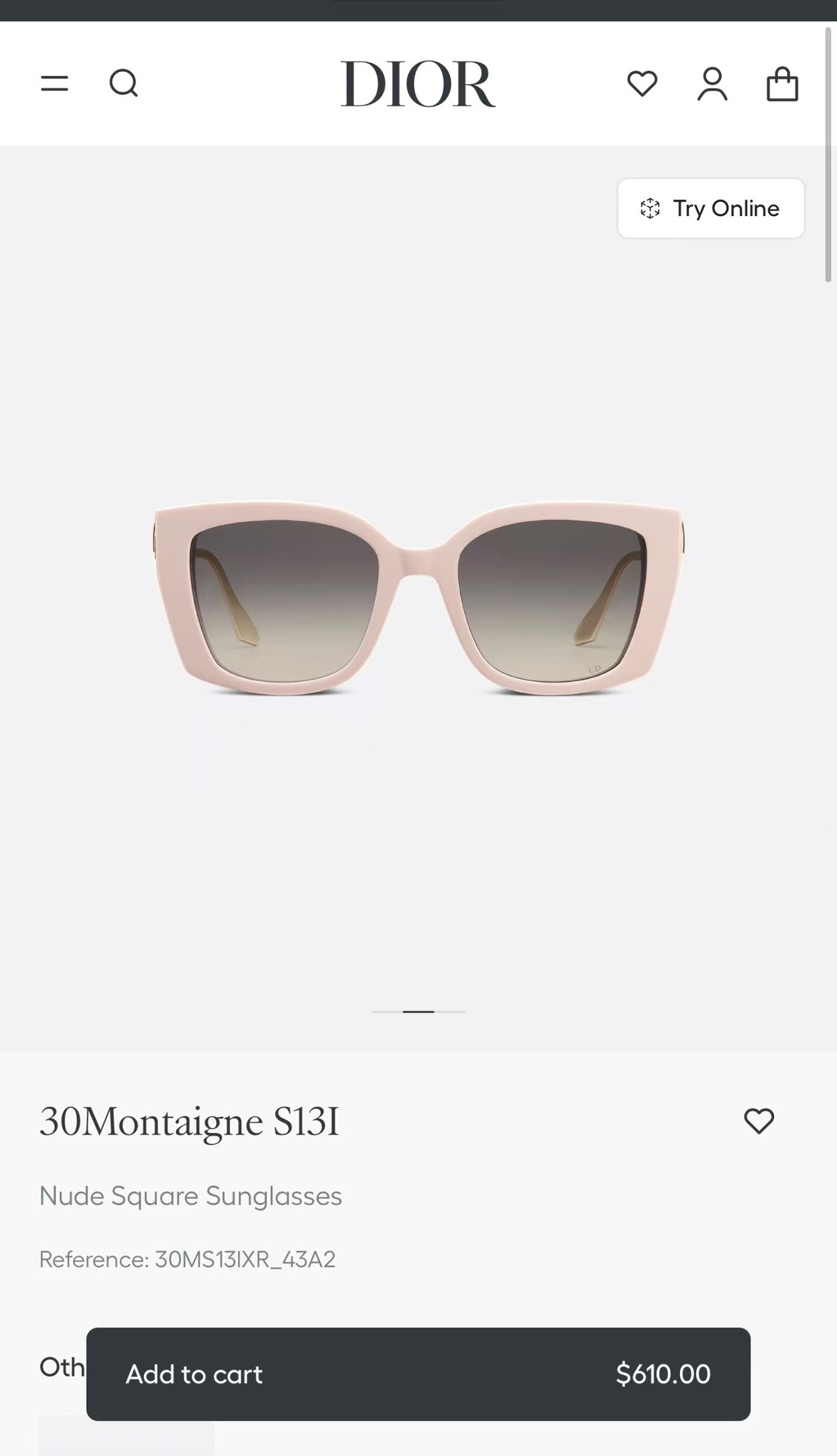Click the AR cube icon beside Try Online
837x1456 pixels.
tap(650, 209)
